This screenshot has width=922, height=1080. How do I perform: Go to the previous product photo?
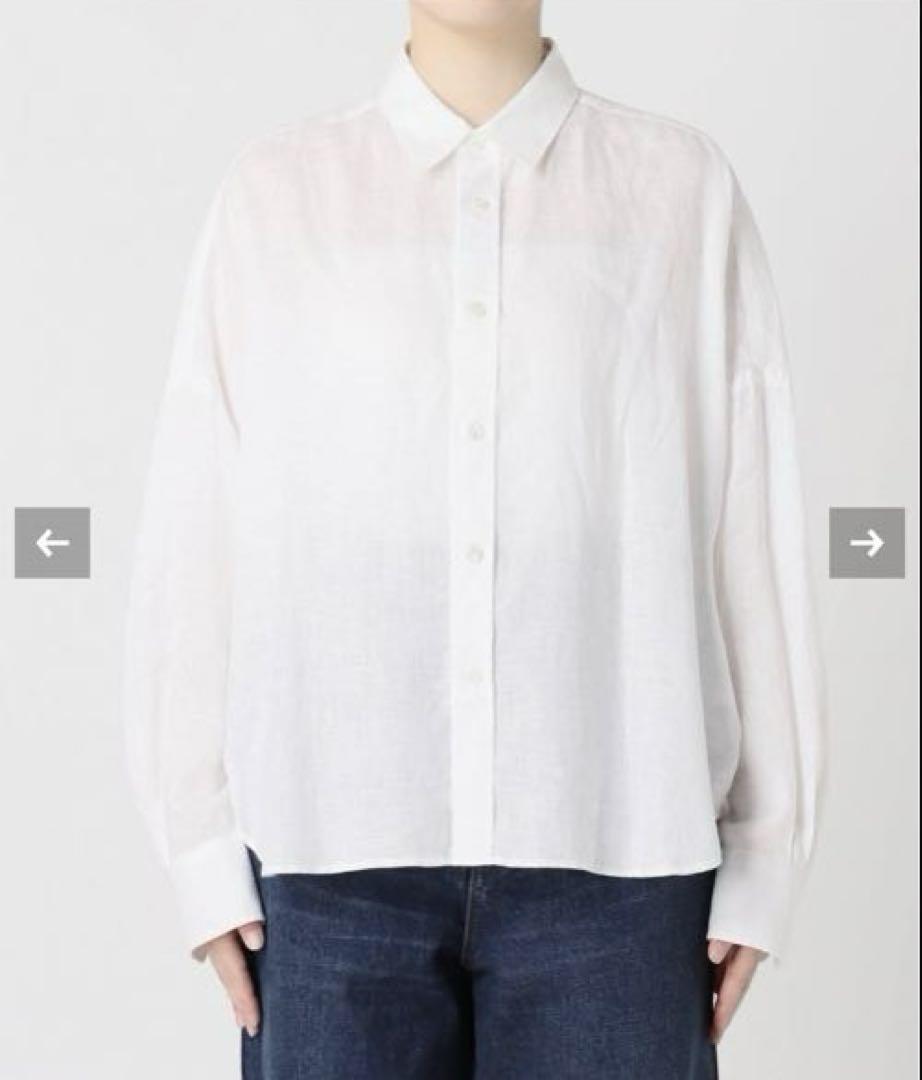pyautogui.click(x=52, y=543)
